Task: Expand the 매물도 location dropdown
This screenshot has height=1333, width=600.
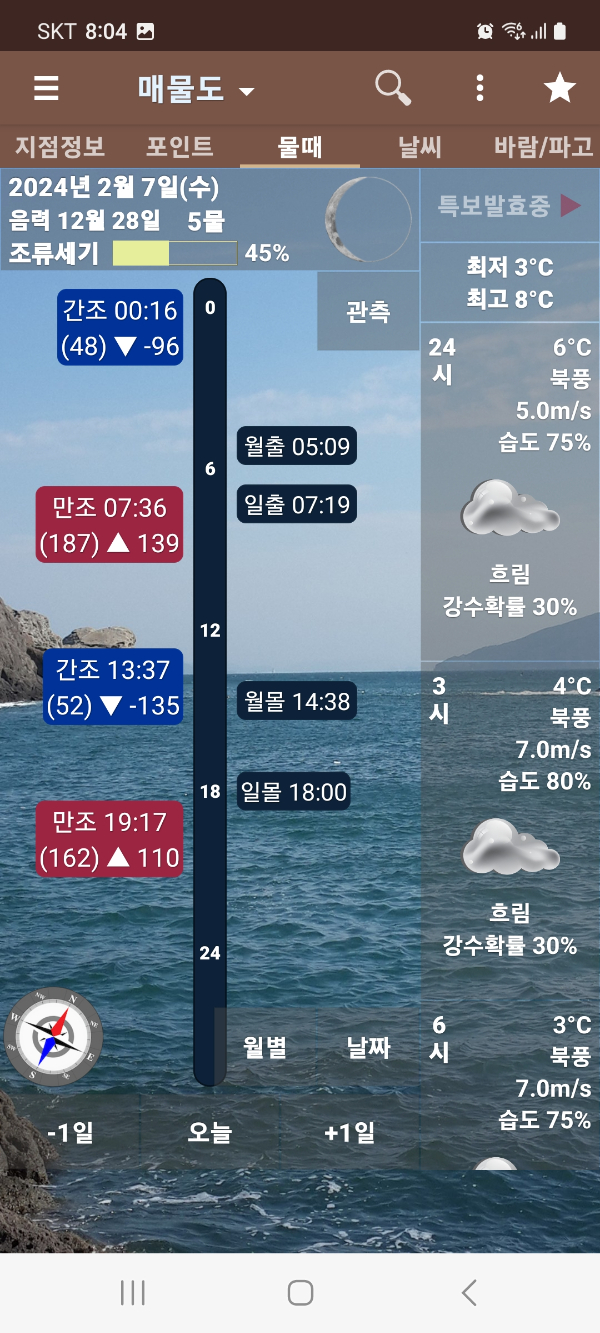Action: (x=197, y=89)
